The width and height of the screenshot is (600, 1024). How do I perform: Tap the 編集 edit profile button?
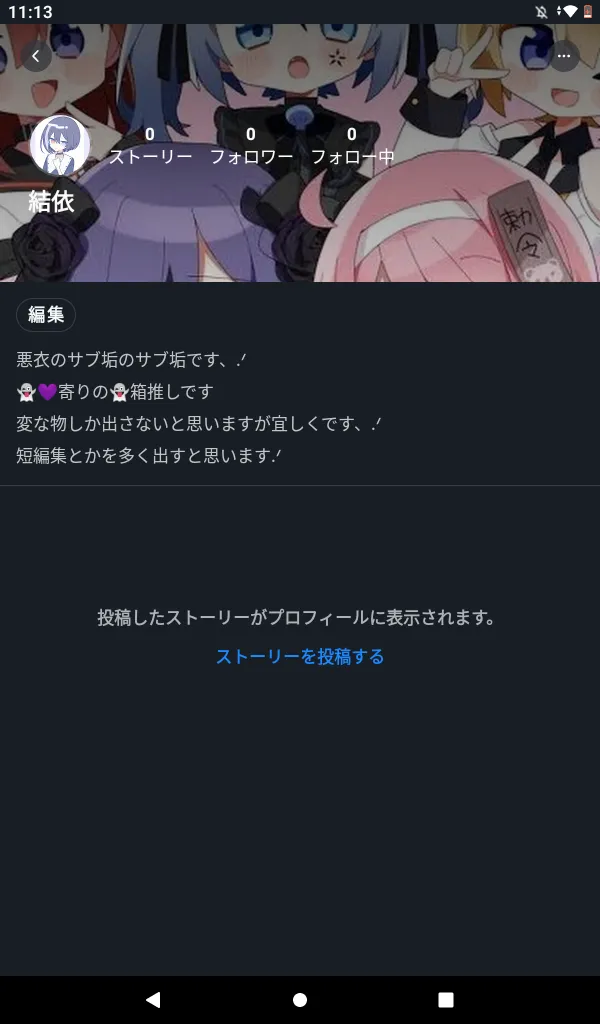[x=46, y=315]
